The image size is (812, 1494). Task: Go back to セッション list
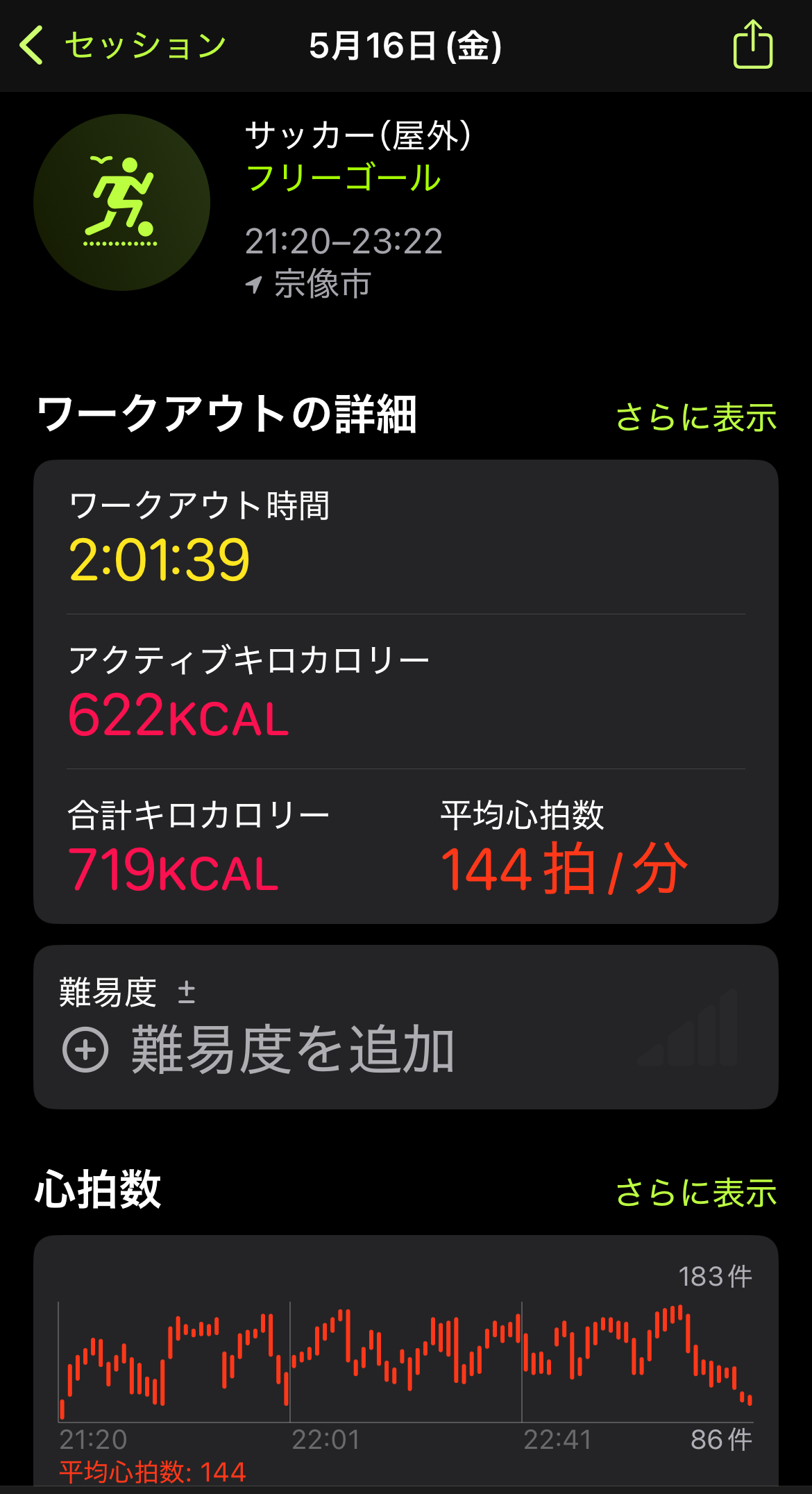tap(121, 46)
